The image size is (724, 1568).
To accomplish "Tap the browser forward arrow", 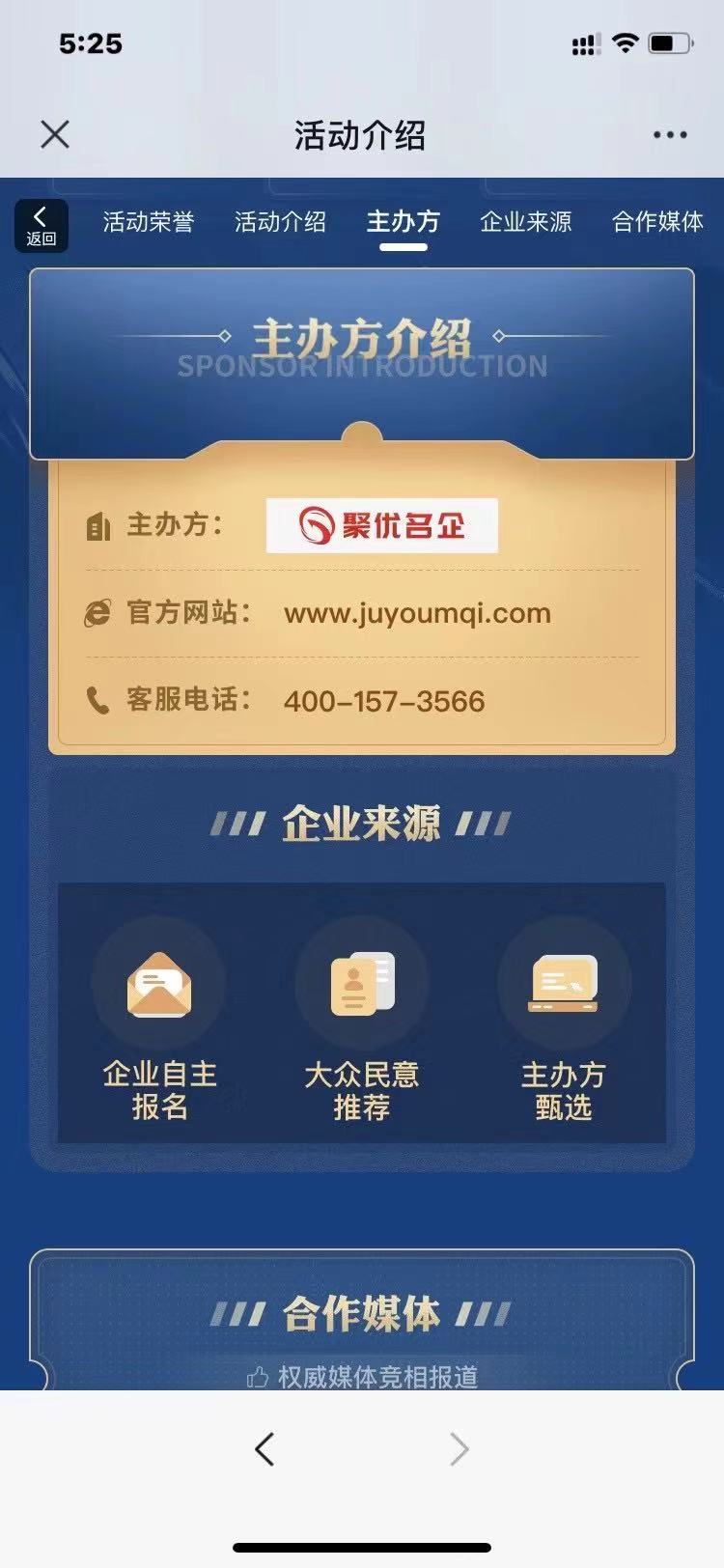I will (x=459, y=1449).
